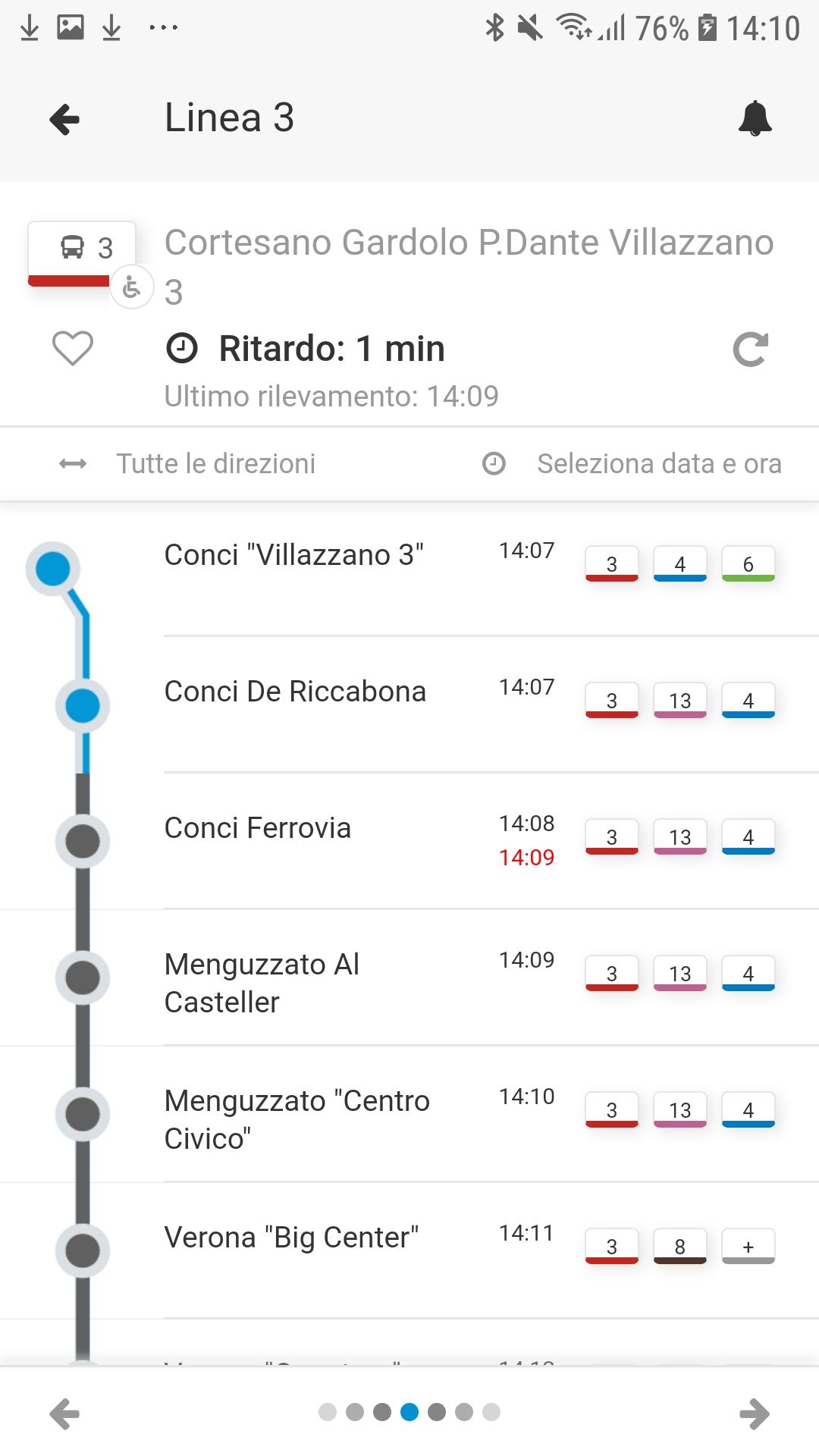Open the notifications bell
This screenshot has height=1456, width=819.
pos(755,119)
